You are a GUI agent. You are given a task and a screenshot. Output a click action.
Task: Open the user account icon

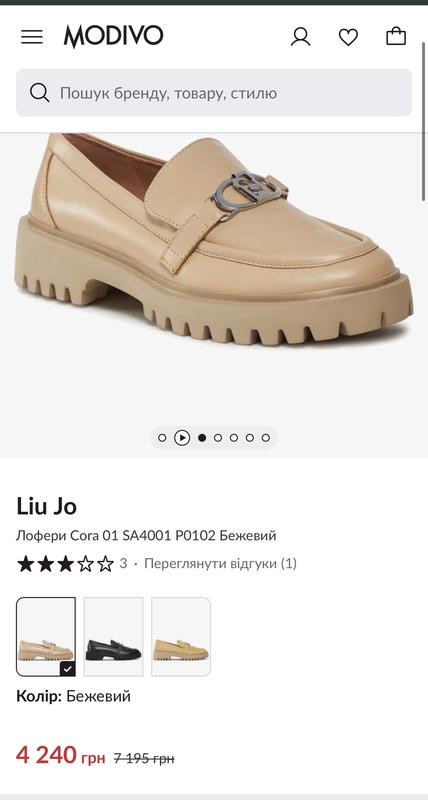300,37
